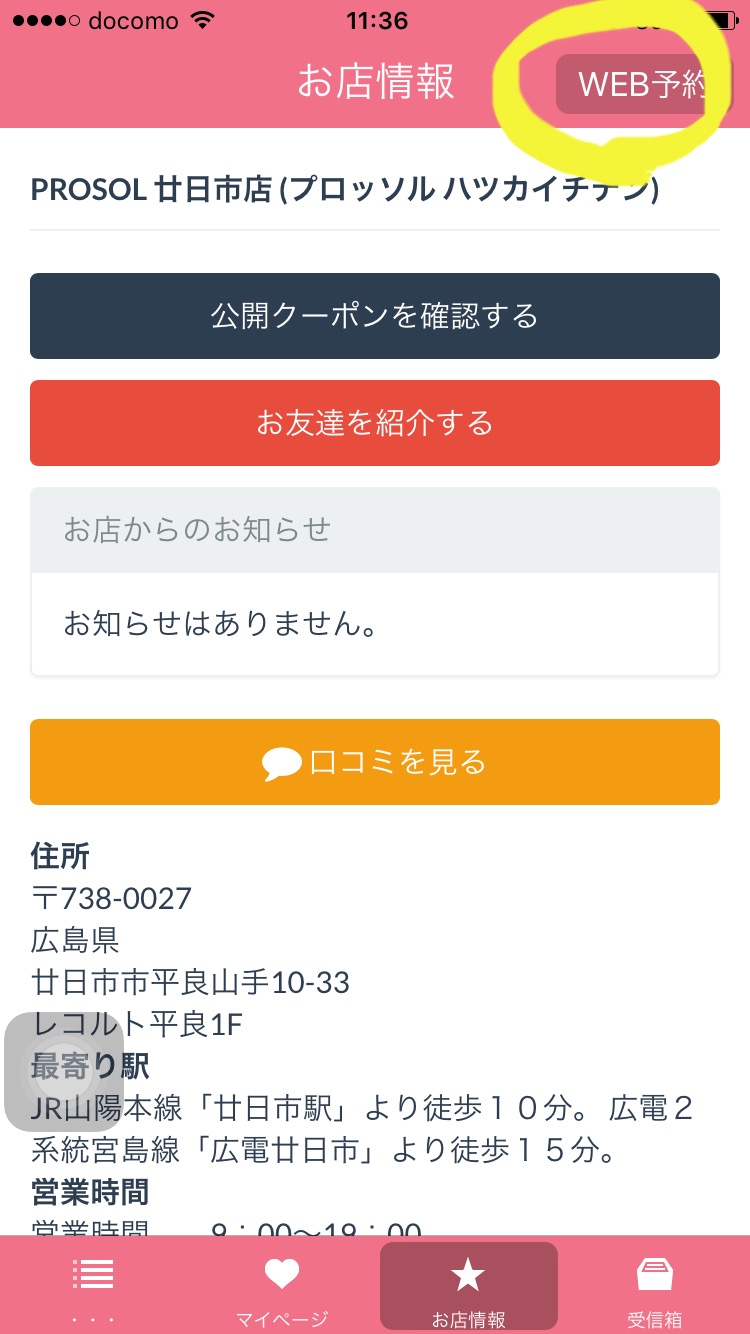This screenshot has height=1334, width=750.
Task: Select the お店情報 tab
Action: (468, 1288)
